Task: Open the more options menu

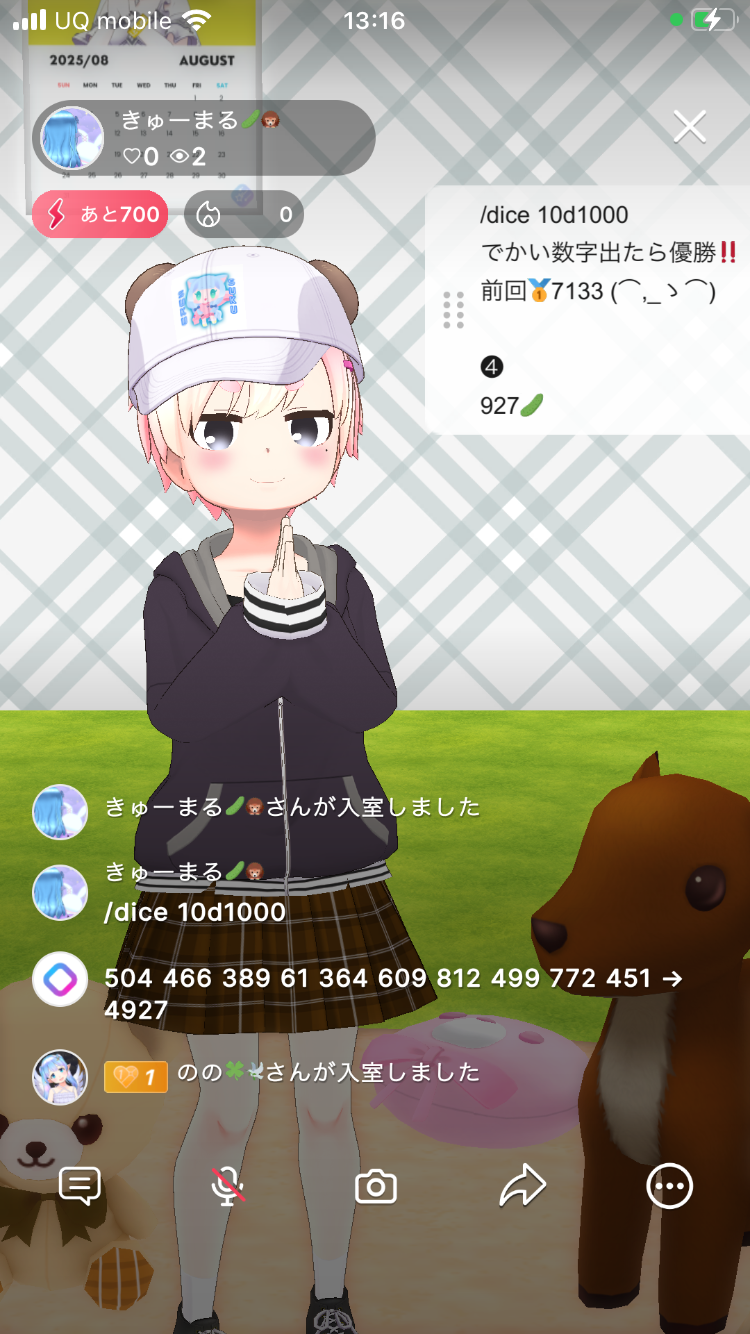Action: (x=669, y=1186)
